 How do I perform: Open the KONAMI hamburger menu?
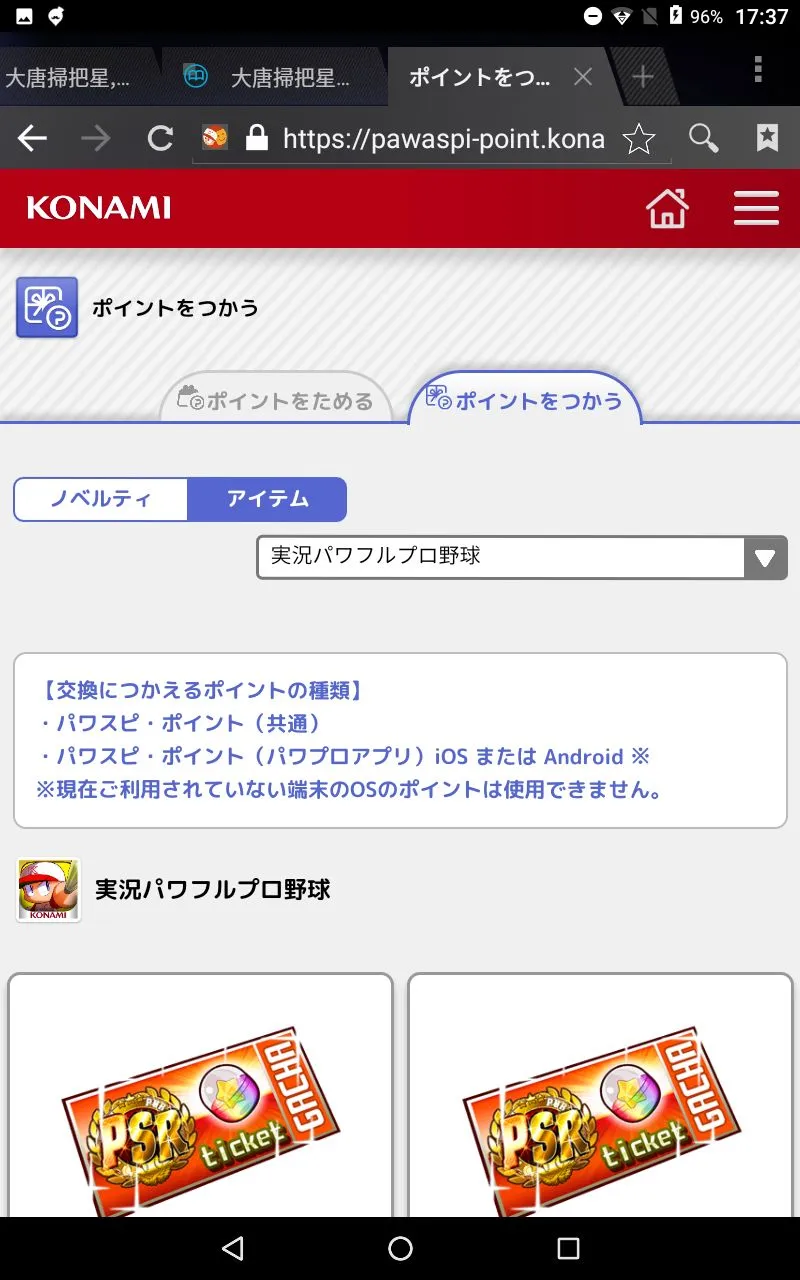pyautogui.click(x=756, y=208)
